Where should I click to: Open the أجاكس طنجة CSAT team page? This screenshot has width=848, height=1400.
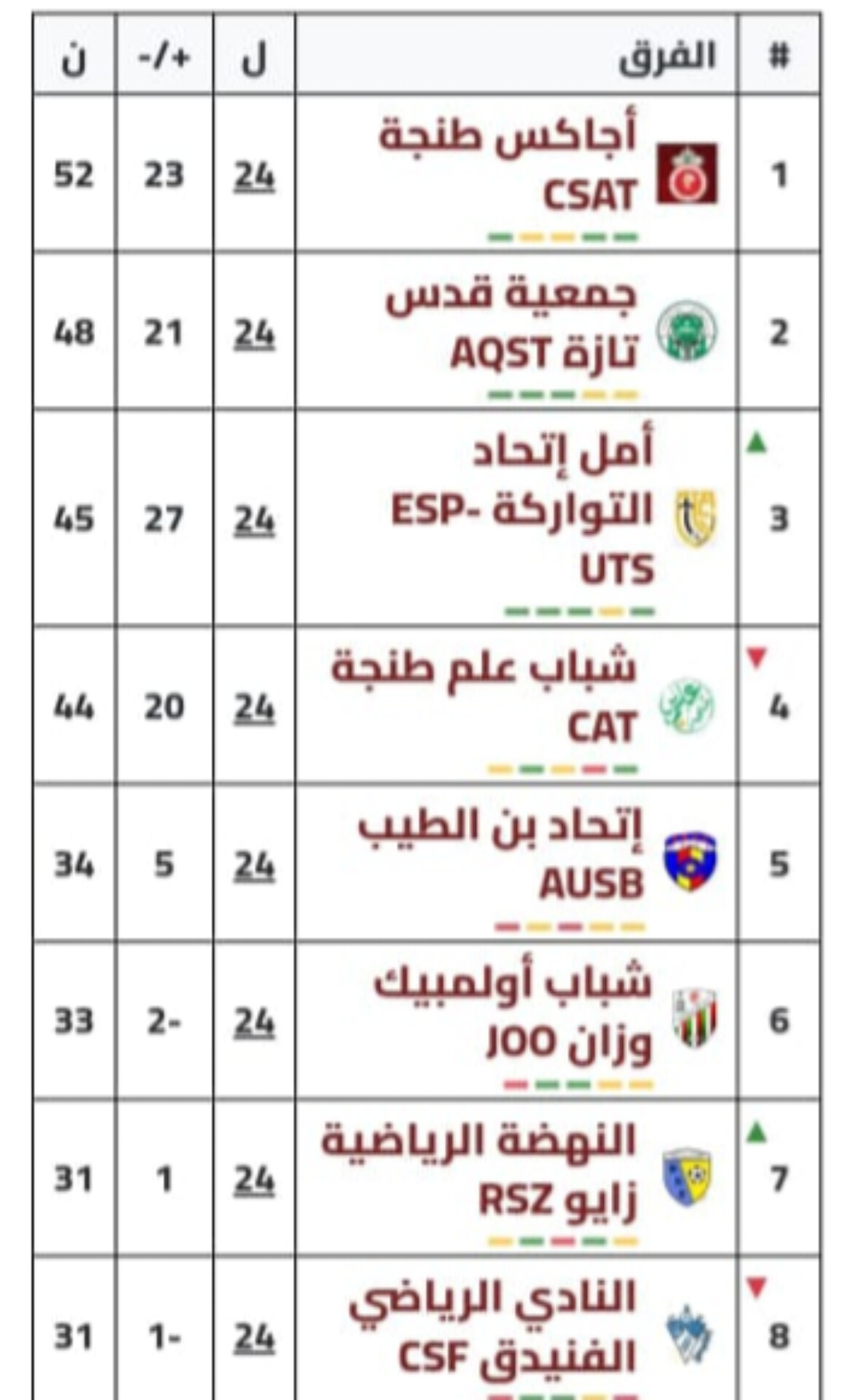click(x=507, y=166)
